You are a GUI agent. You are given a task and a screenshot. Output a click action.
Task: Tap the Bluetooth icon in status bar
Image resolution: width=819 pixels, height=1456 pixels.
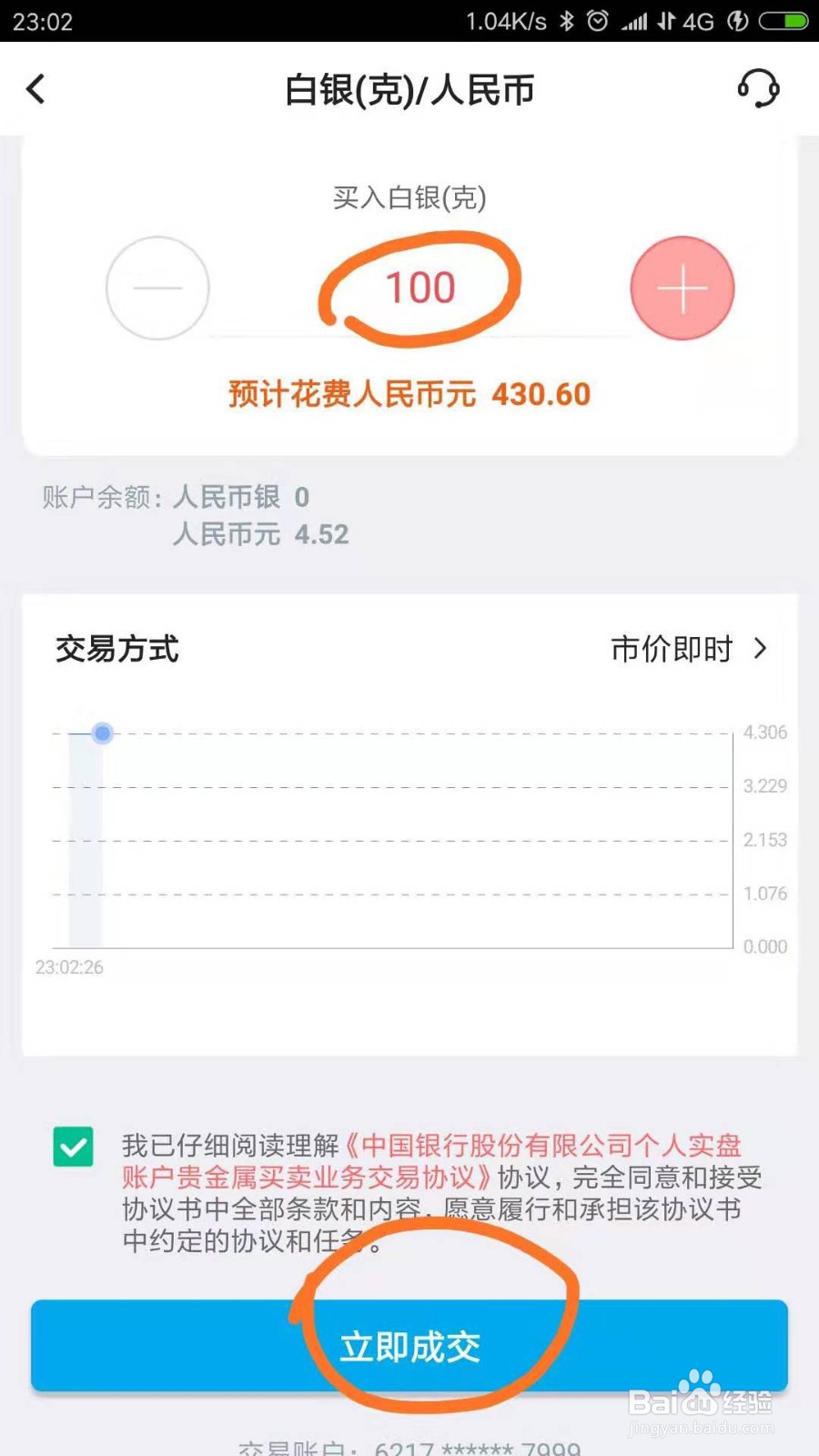click(x=566, y=20)
